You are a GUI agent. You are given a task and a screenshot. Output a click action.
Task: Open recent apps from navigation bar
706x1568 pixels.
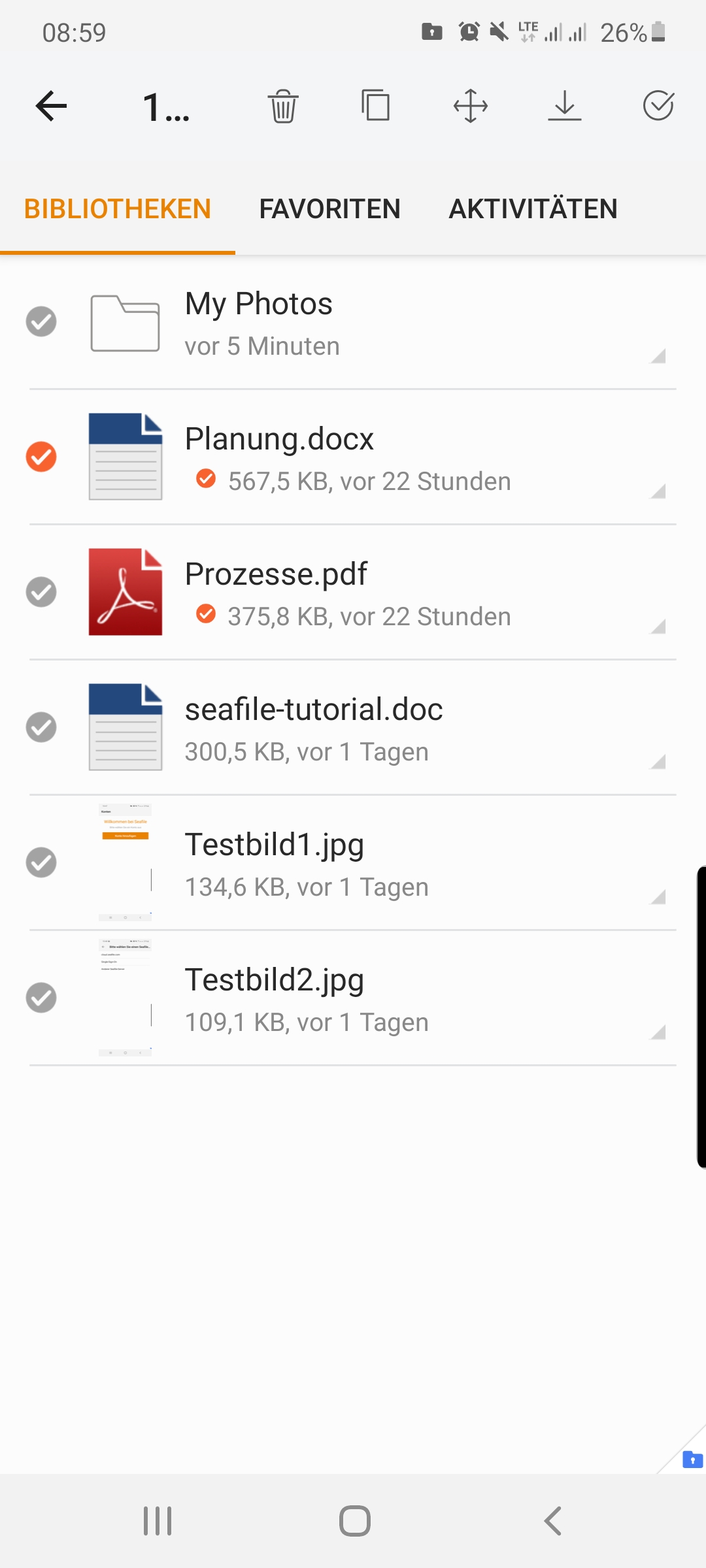(x=158, y=1521)
